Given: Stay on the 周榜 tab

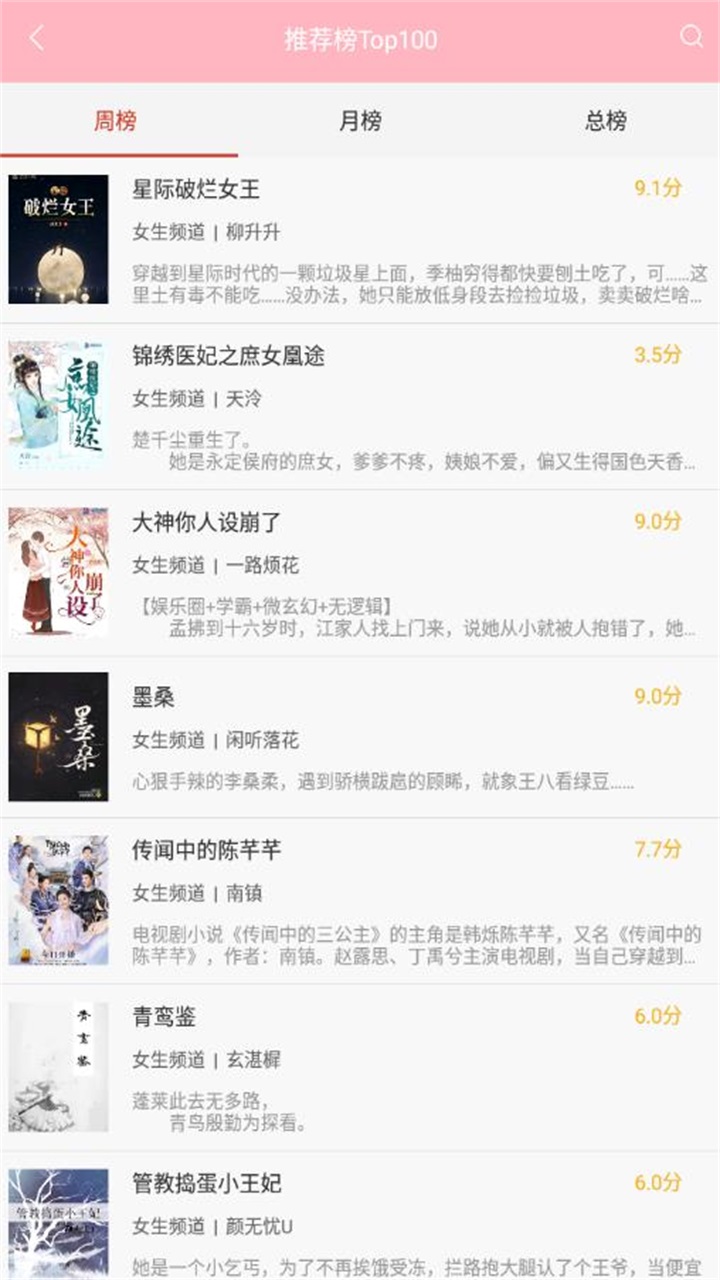Looking at the screenshot, I should click(x=120, y=118).
